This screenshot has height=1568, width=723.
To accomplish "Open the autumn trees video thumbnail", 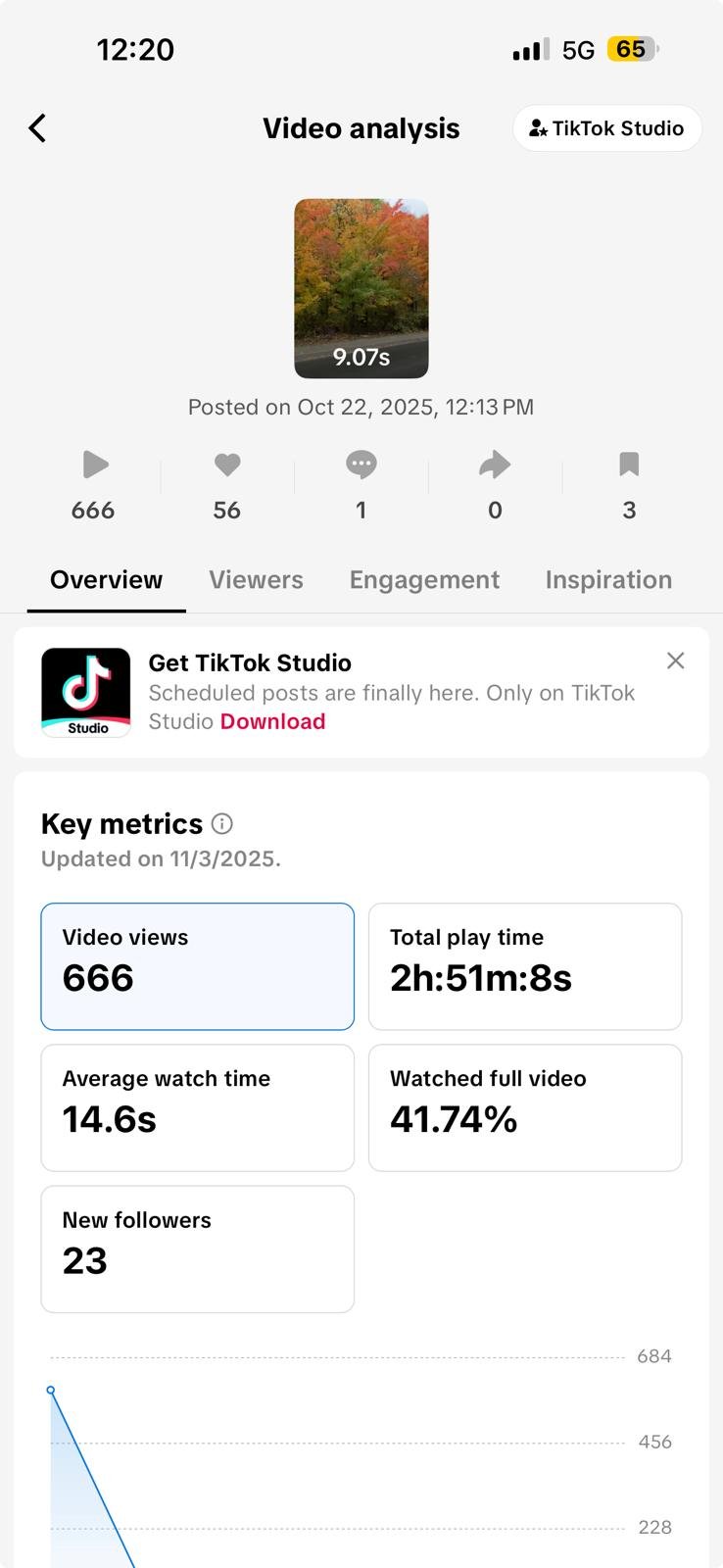I will [361, 288].
